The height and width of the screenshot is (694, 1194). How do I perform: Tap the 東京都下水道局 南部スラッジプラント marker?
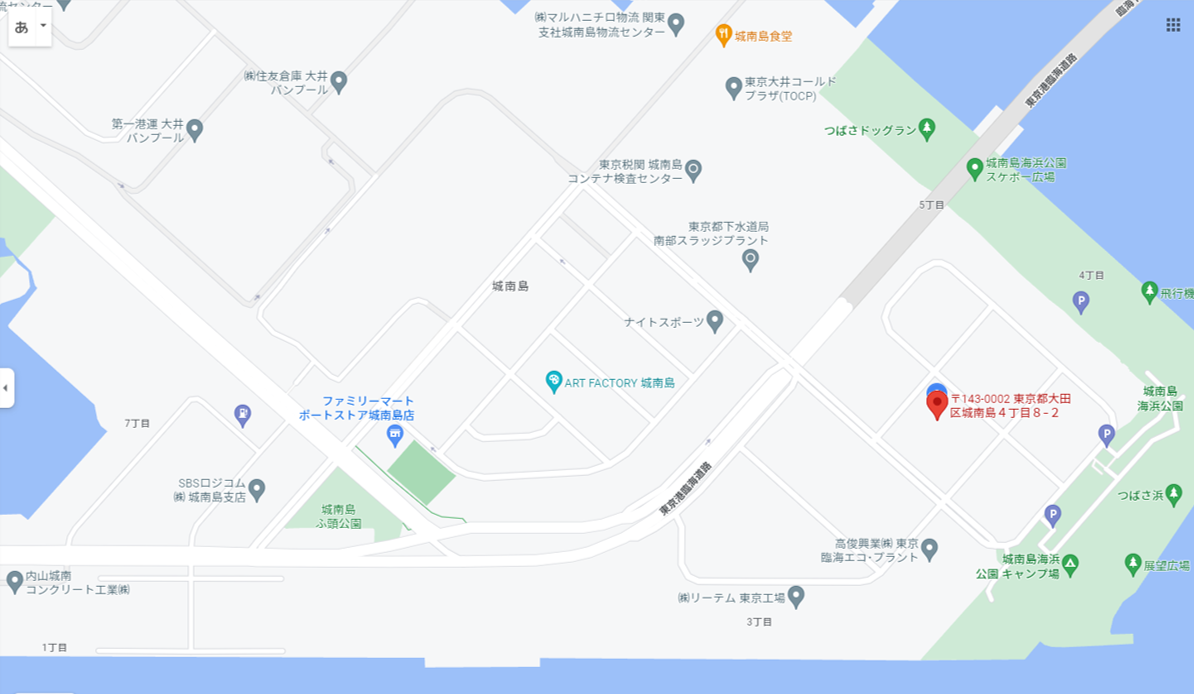(750, 261)
